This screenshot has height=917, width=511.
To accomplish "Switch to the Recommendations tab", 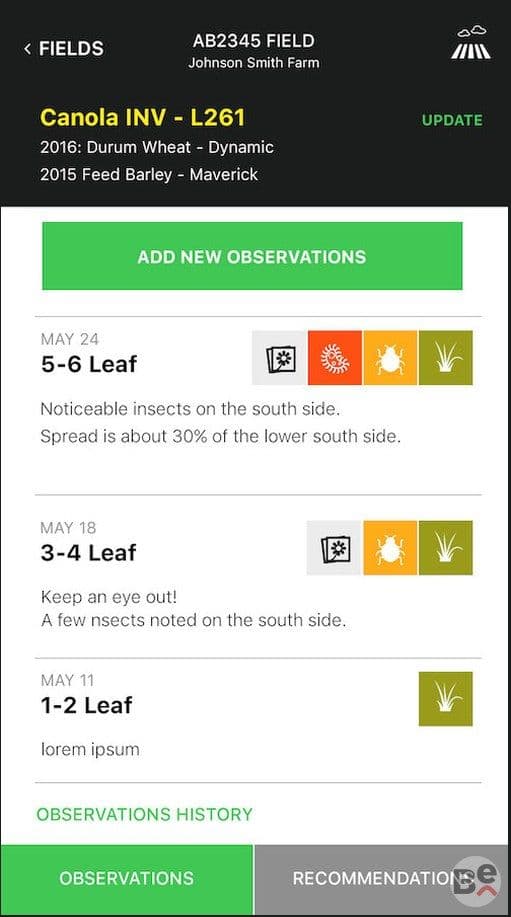I will tap(382, 878).
